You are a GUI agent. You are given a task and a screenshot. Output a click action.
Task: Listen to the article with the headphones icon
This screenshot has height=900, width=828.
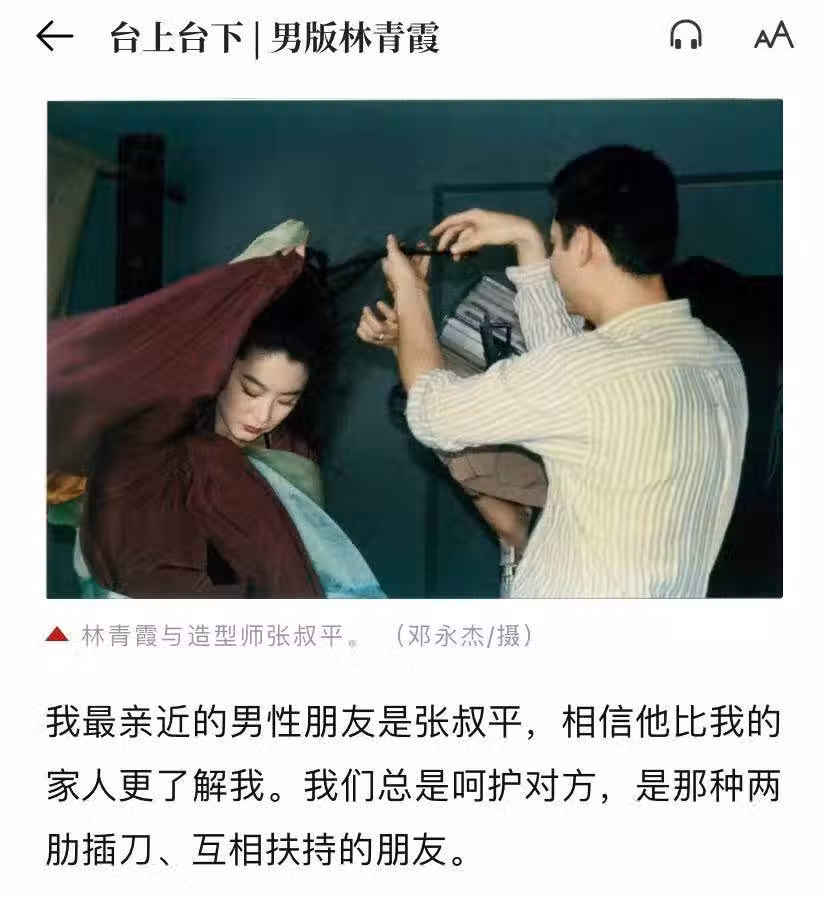[x=685, y=37]
